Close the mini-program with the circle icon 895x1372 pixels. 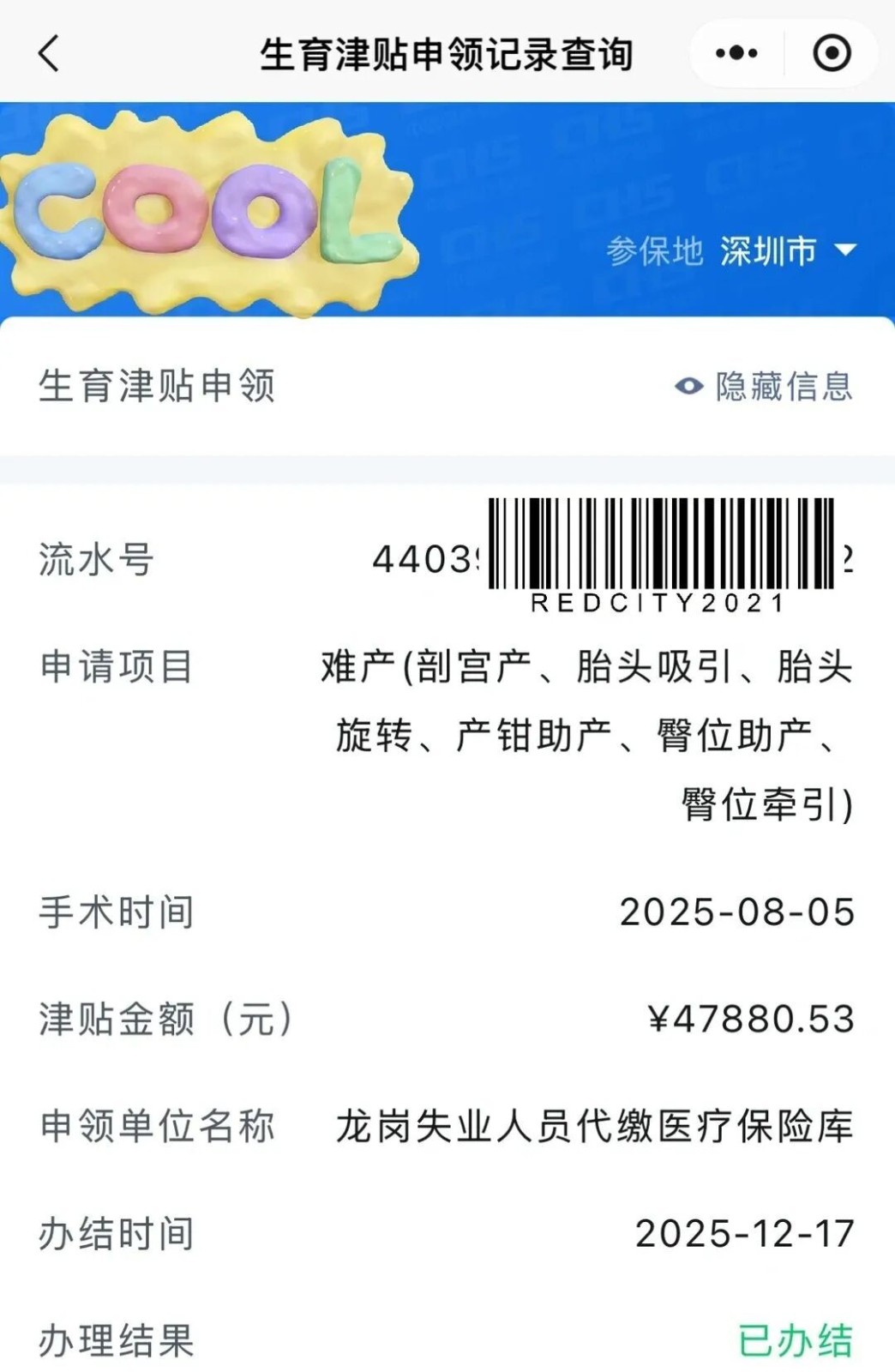click(831, 53)
